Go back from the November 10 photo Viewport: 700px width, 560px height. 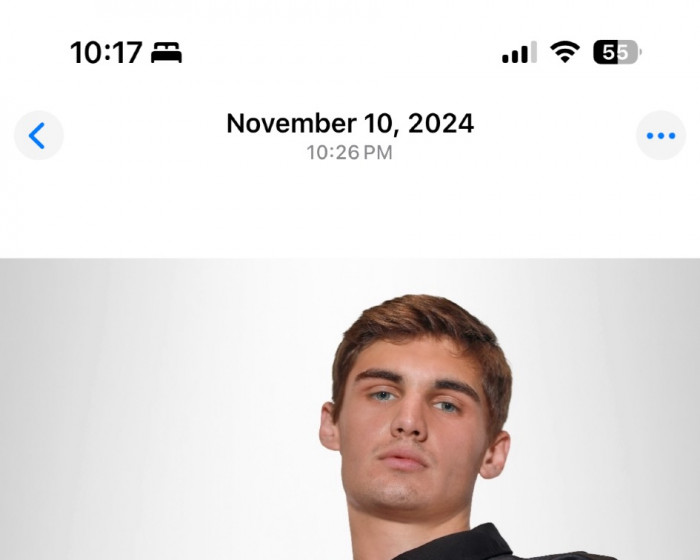pos(38,135)
